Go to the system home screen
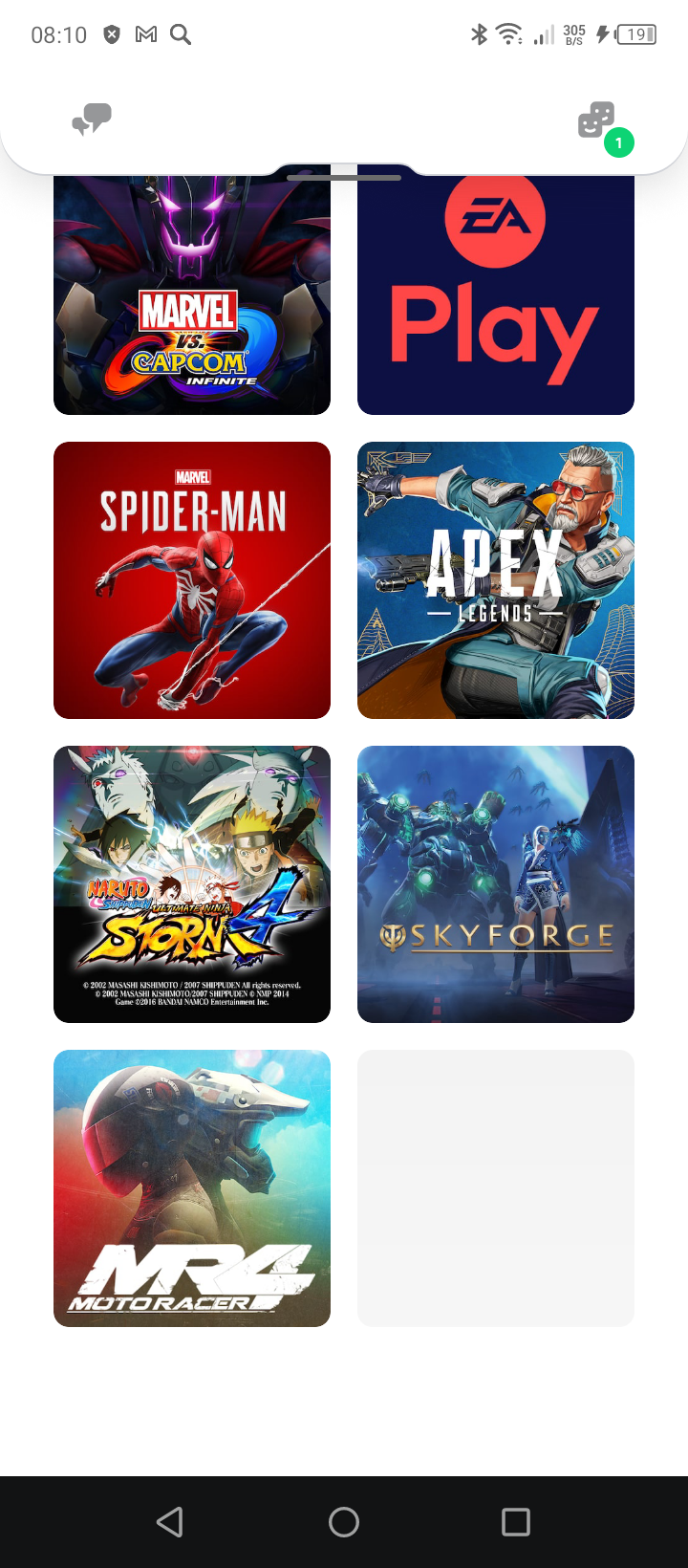 (344, 1522)
